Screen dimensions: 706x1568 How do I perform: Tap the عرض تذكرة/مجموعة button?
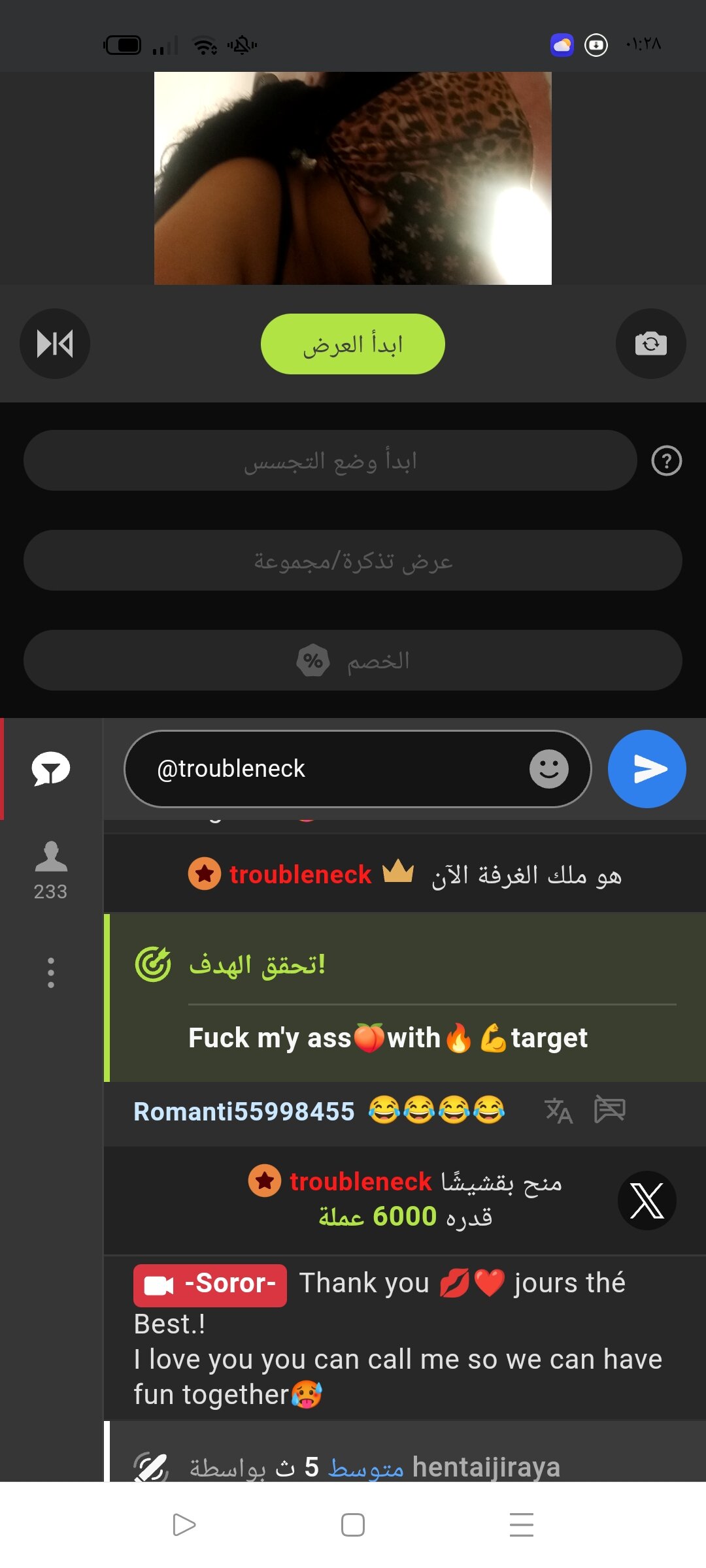(x=352, y=561)
